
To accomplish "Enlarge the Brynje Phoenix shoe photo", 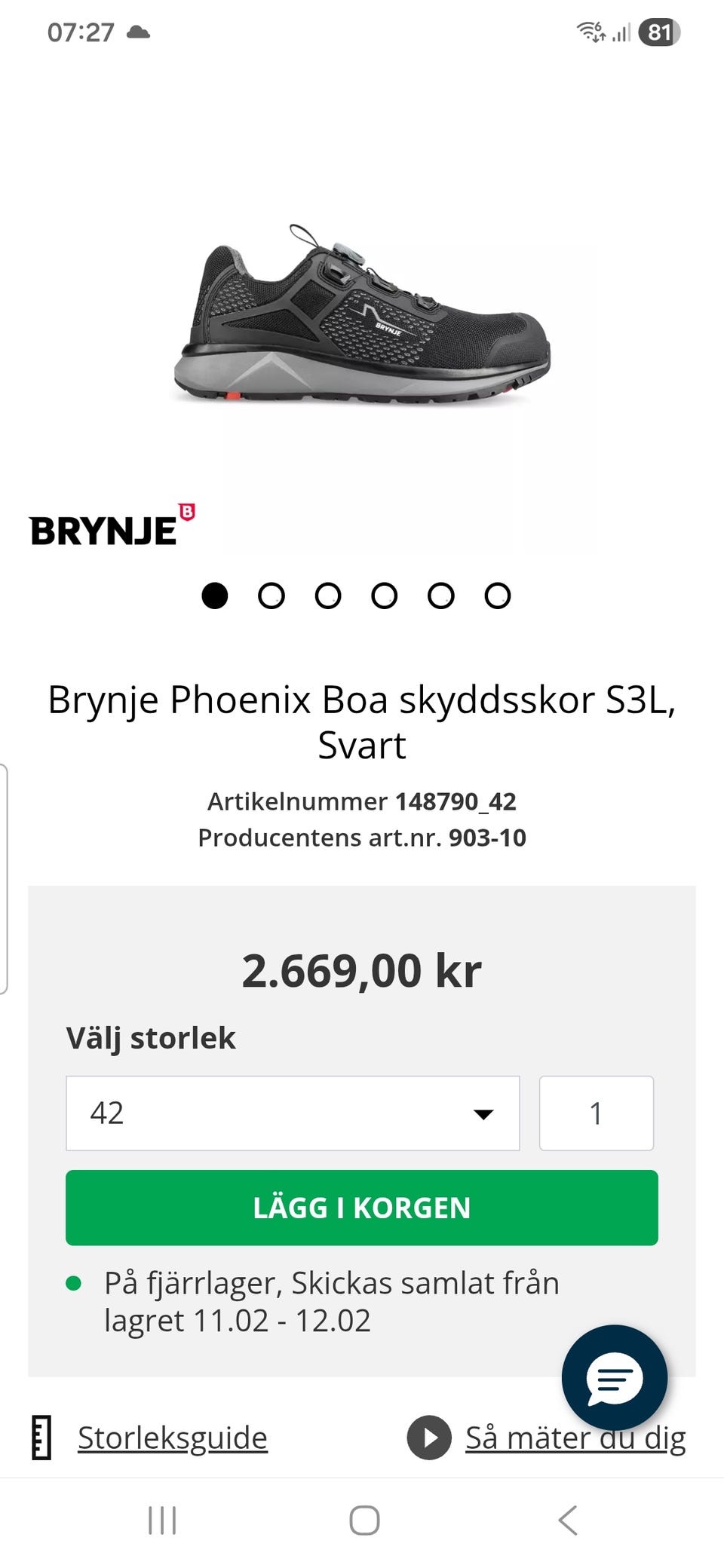I will [362, 317].
